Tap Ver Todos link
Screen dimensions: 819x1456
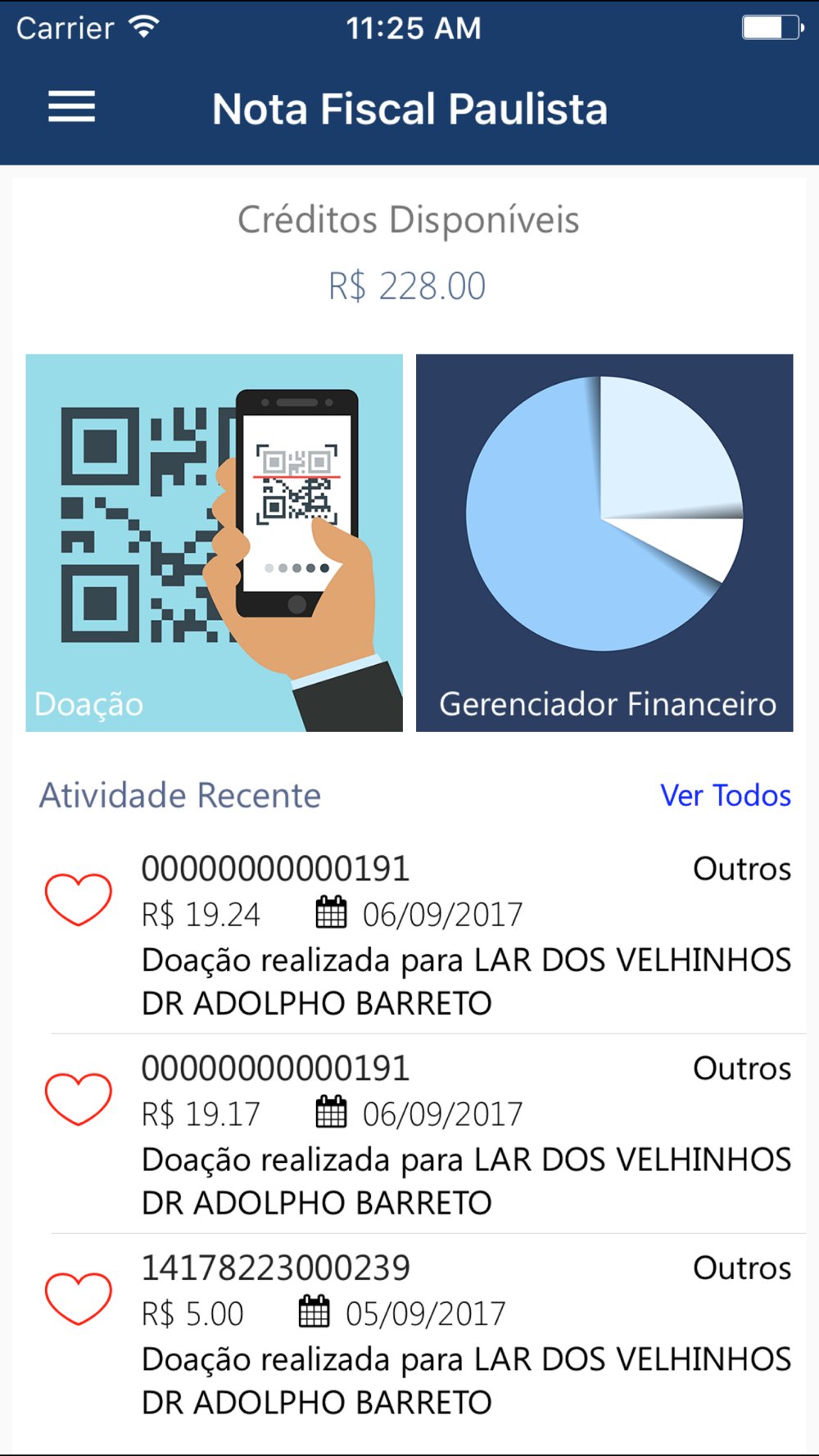[725, 795]
